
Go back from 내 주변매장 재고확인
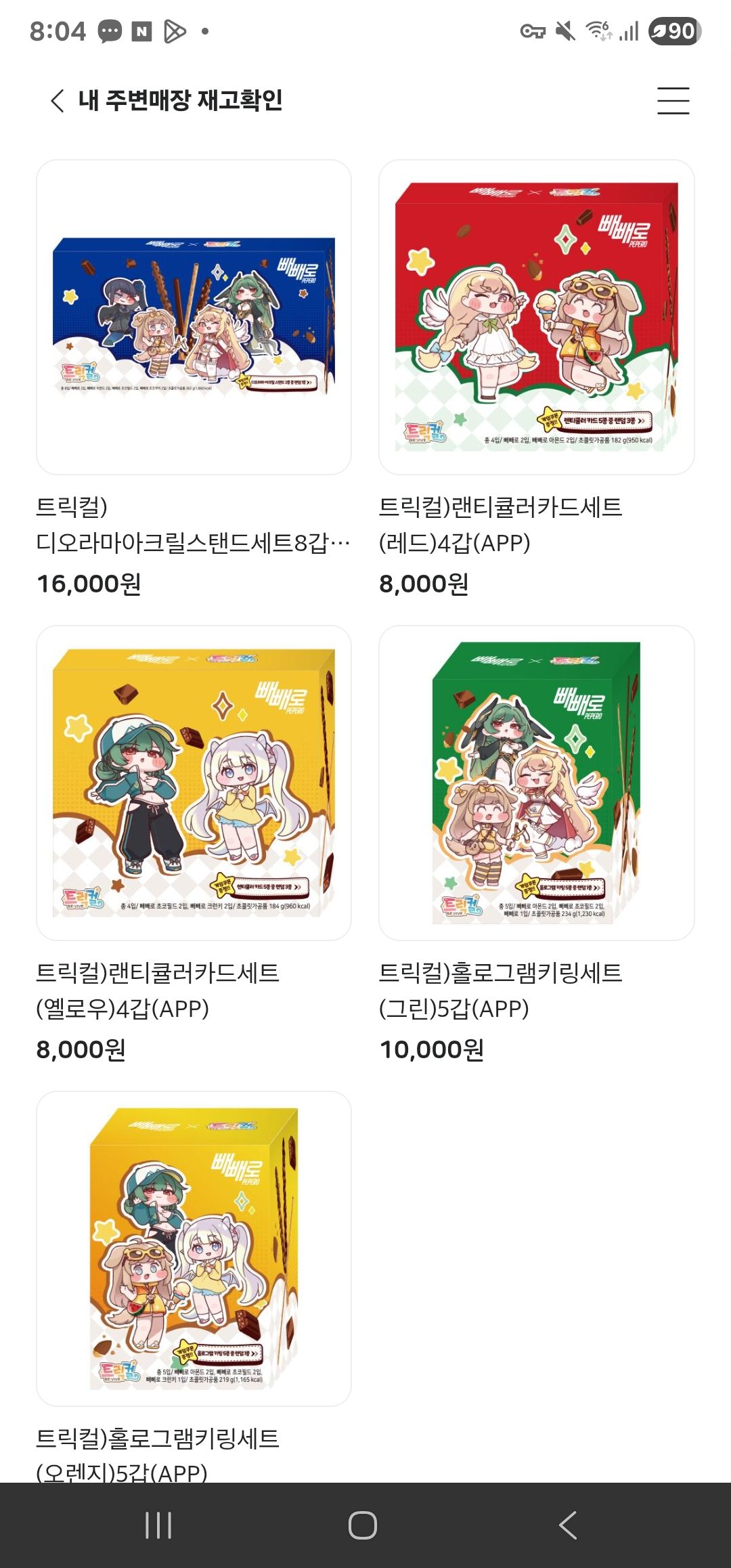58,101
